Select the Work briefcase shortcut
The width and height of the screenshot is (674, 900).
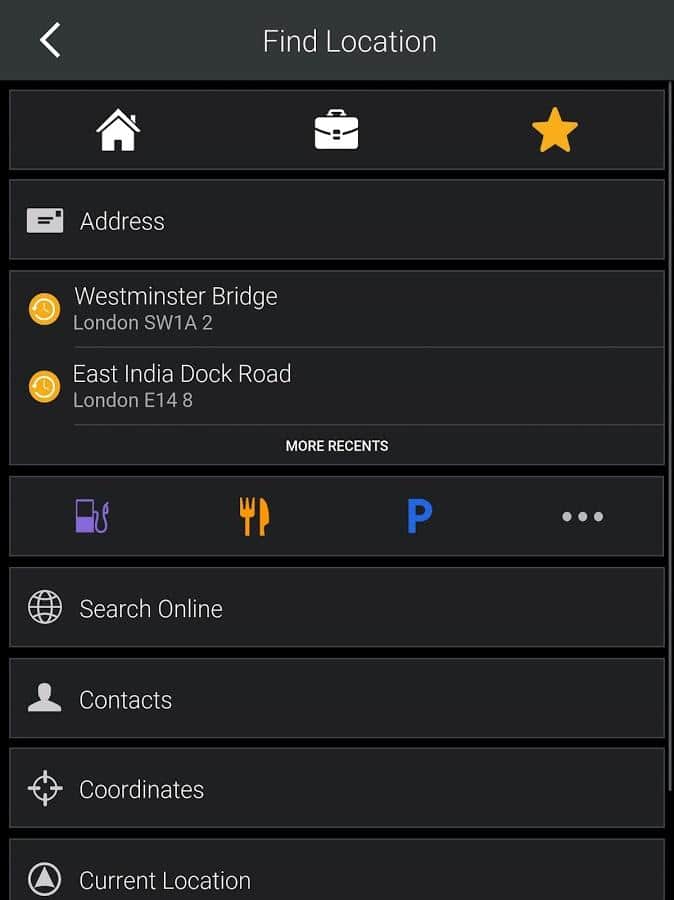336,130
